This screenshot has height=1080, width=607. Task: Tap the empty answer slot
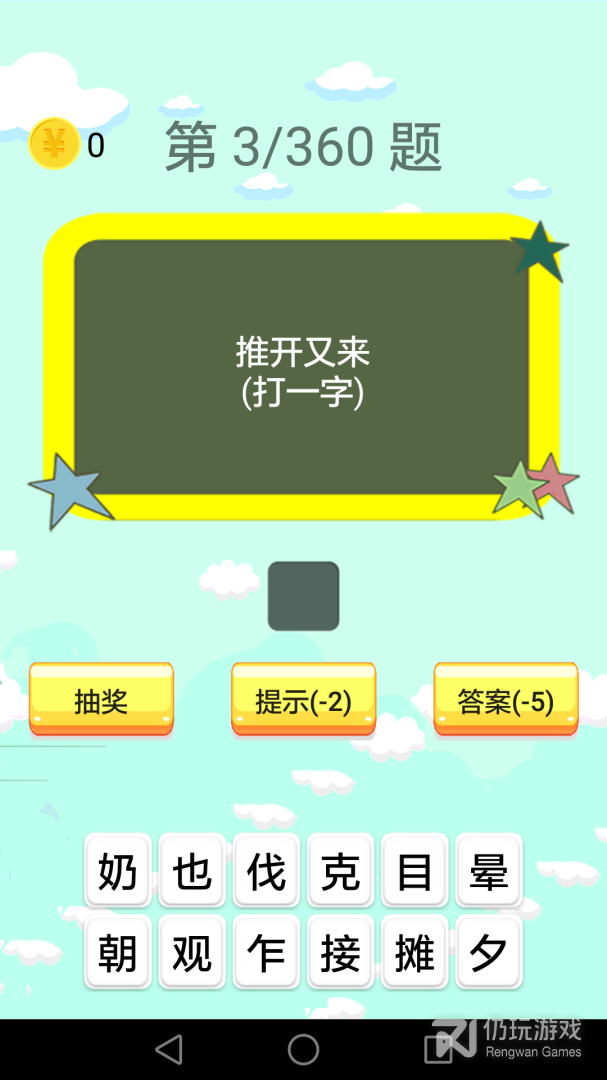pos(303,596)
